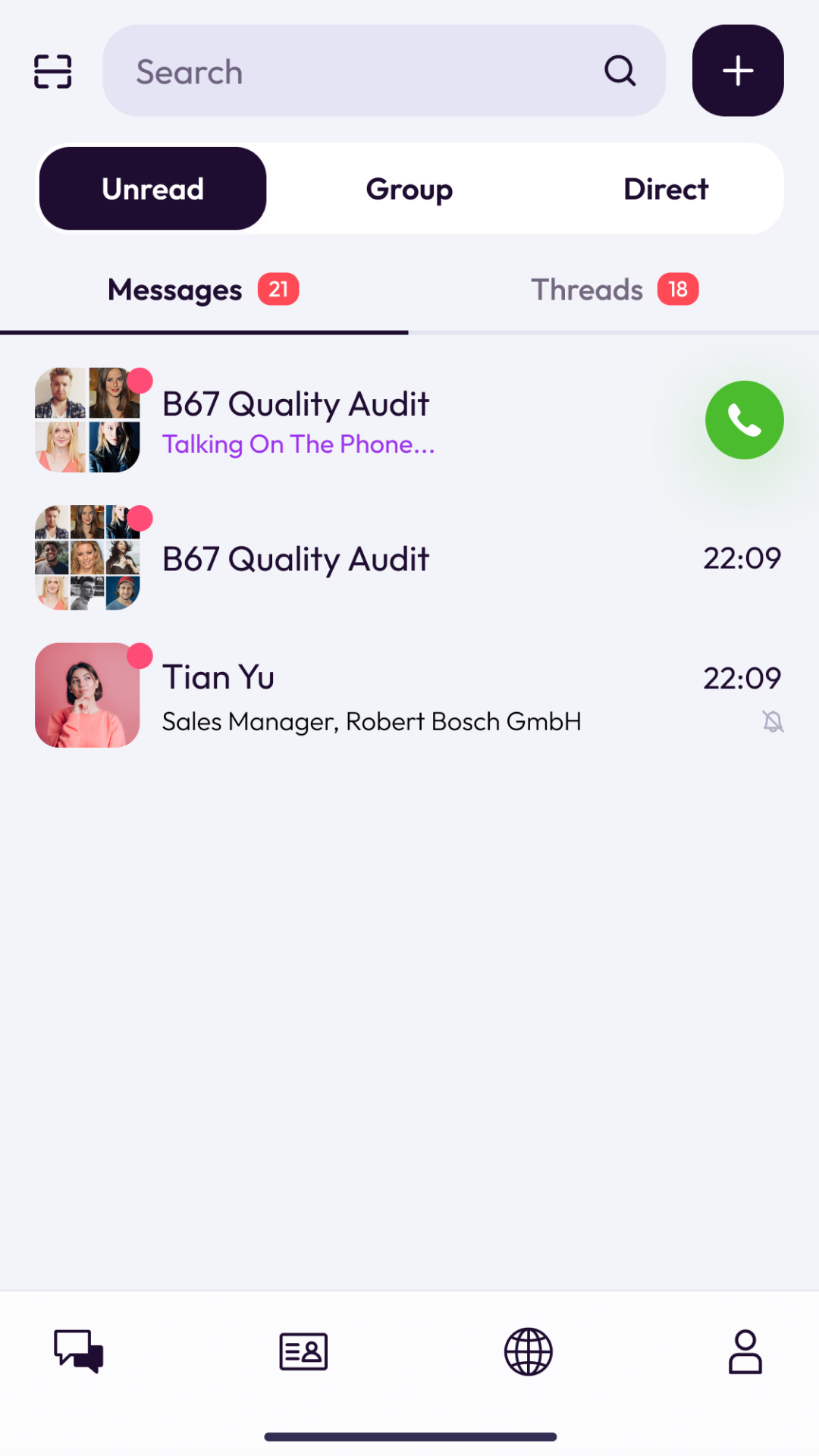Show the Messages tab
This screenshot has height=1456, width=819.
(x=203, y=290)
